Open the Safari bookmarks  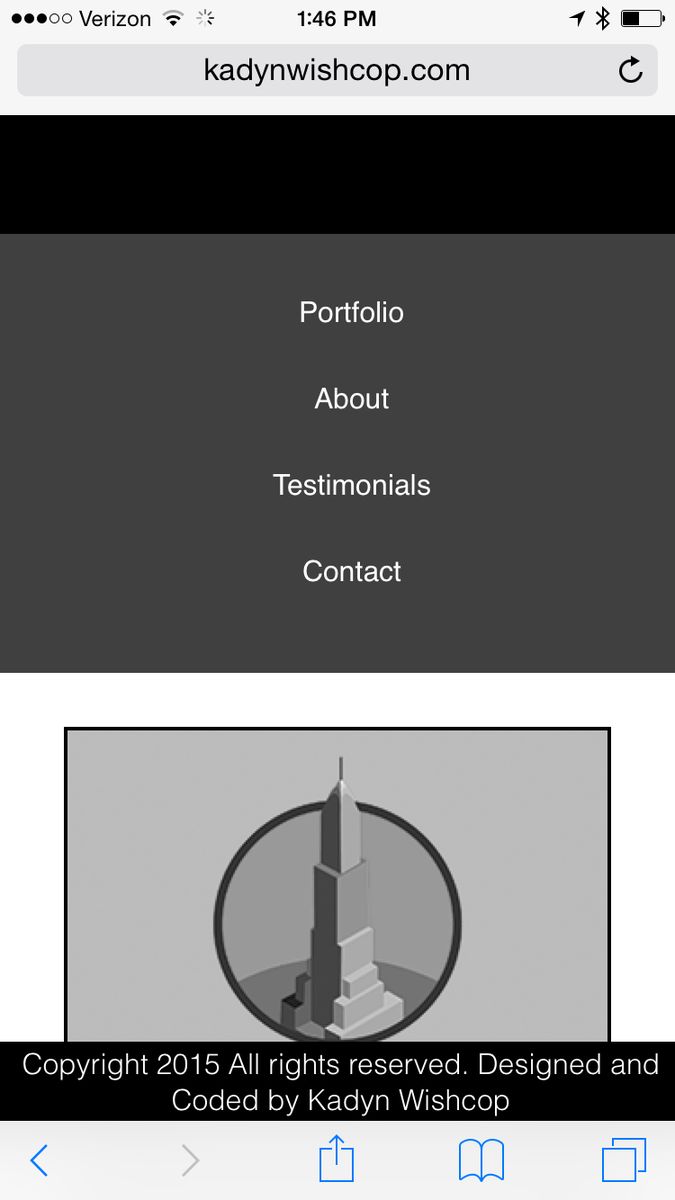point(481,1160)
